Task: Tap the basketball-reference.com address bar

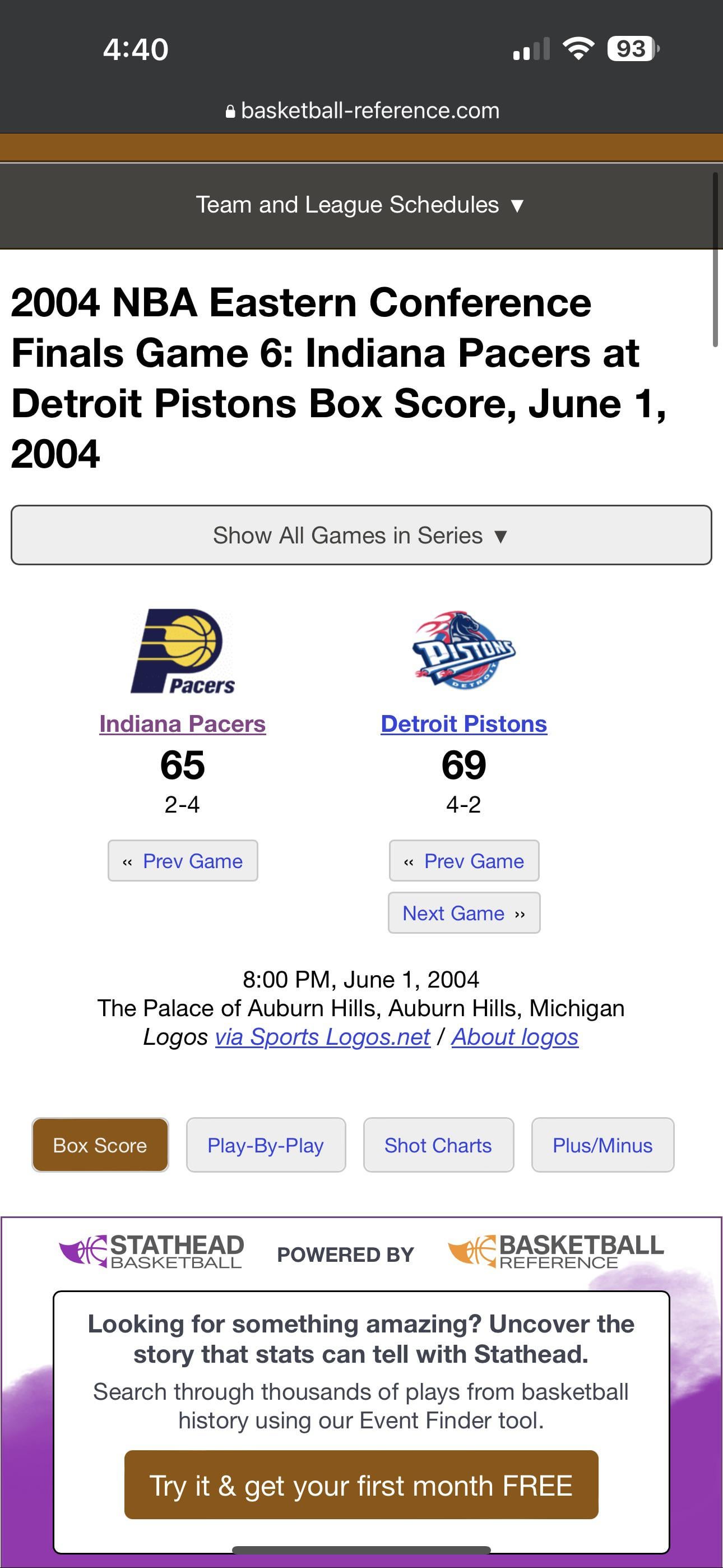Action: (x=361, y=111)
